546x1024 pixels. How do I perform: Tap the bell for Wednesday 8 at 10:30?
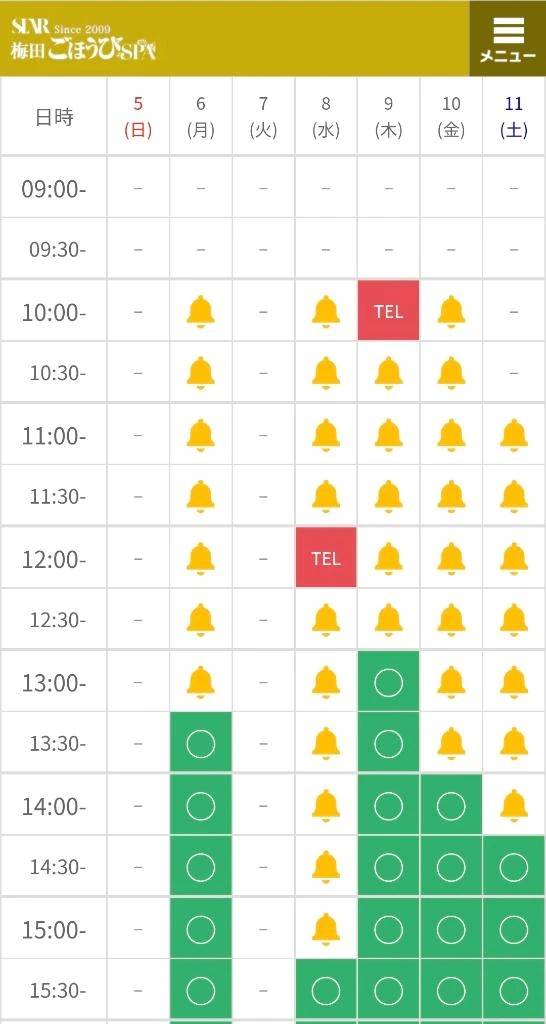point(326,373)
